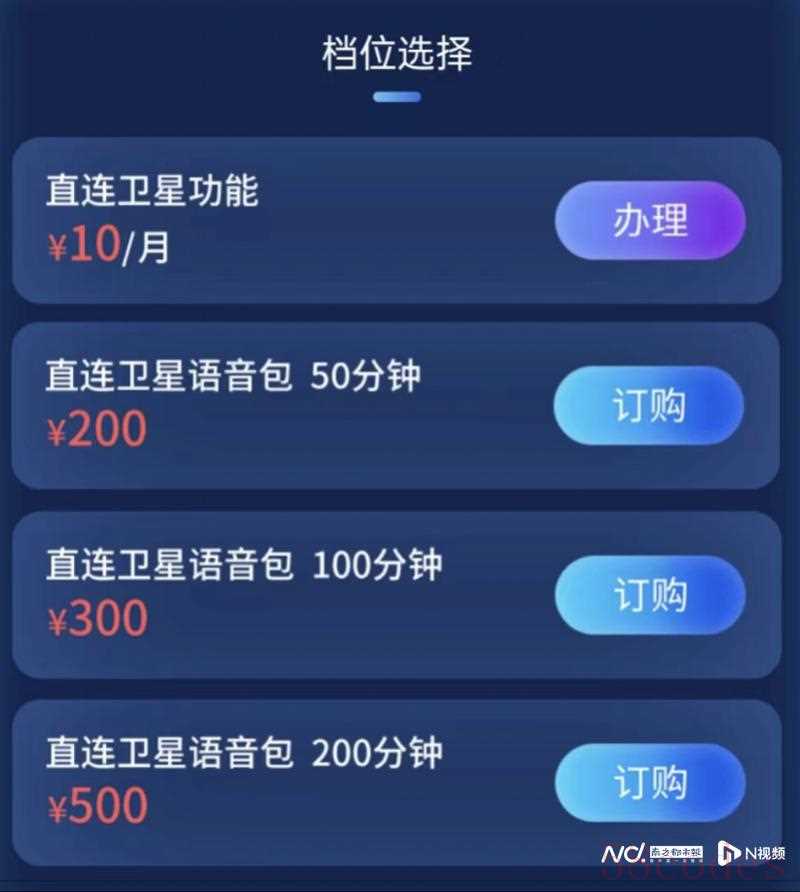Subscribe to the 200分钟 voice pack
Viewport: 800px width, 892px height.
650,783
